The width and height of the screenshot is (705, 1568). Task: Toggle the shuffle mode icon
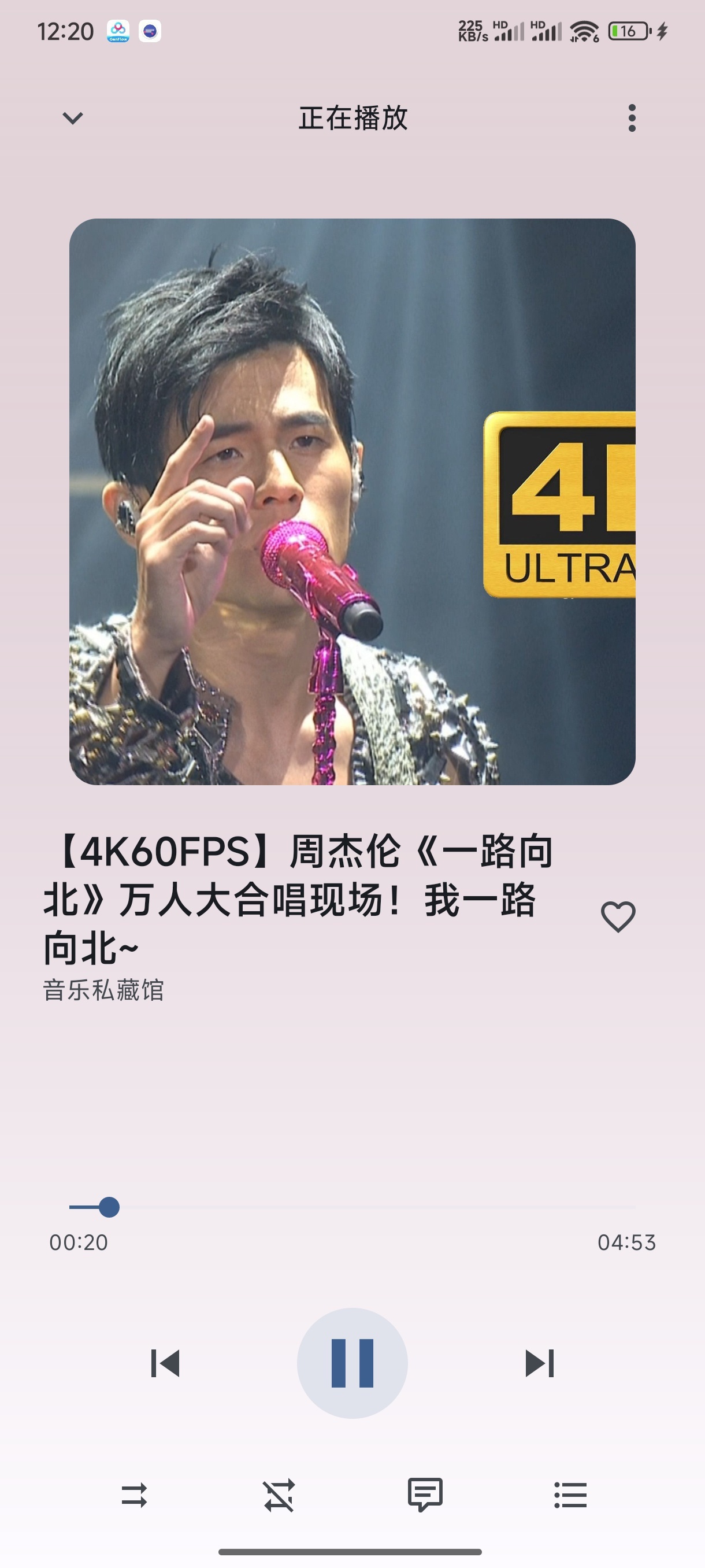[x=279, y=1495]
